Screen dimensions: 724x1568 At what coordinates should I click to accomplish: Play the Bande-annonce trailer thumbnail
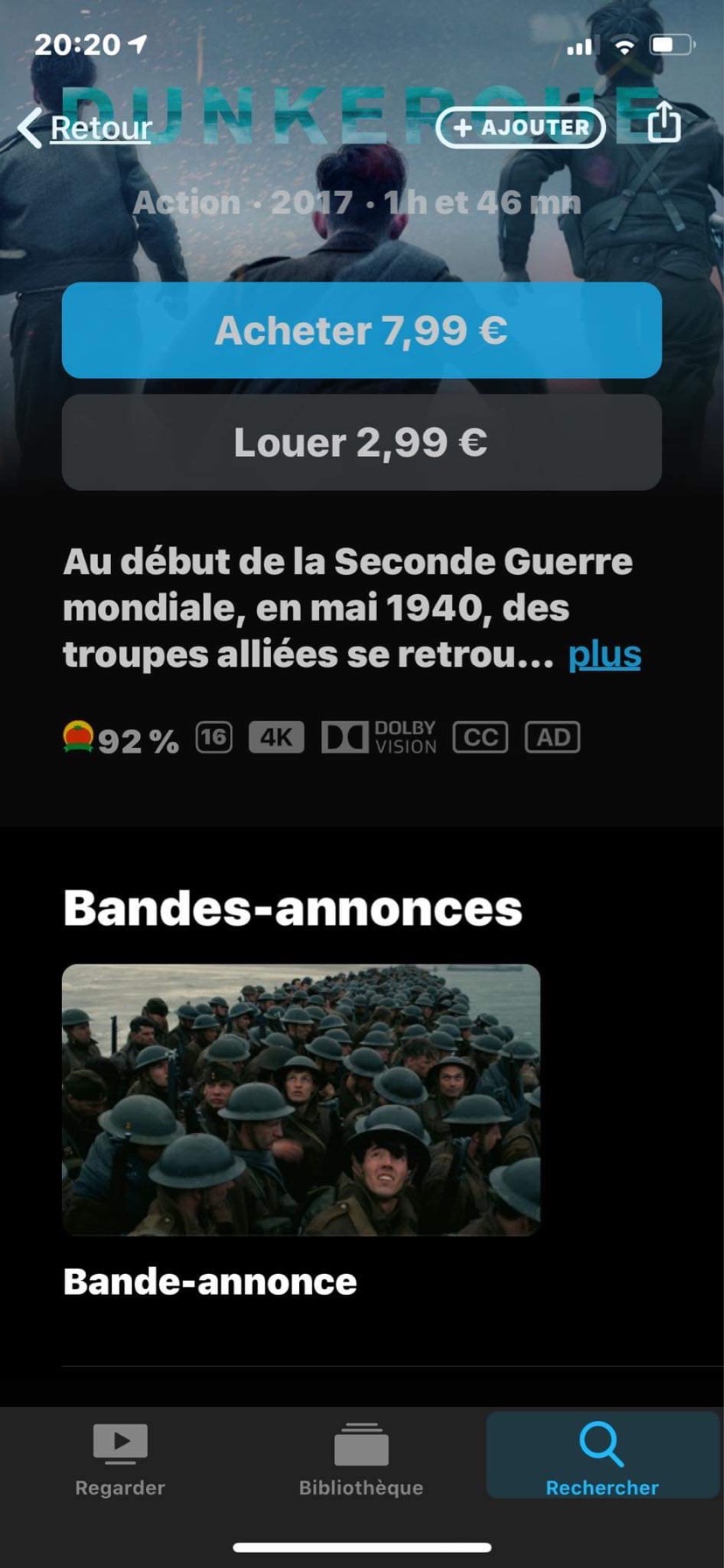(301, 1099)
